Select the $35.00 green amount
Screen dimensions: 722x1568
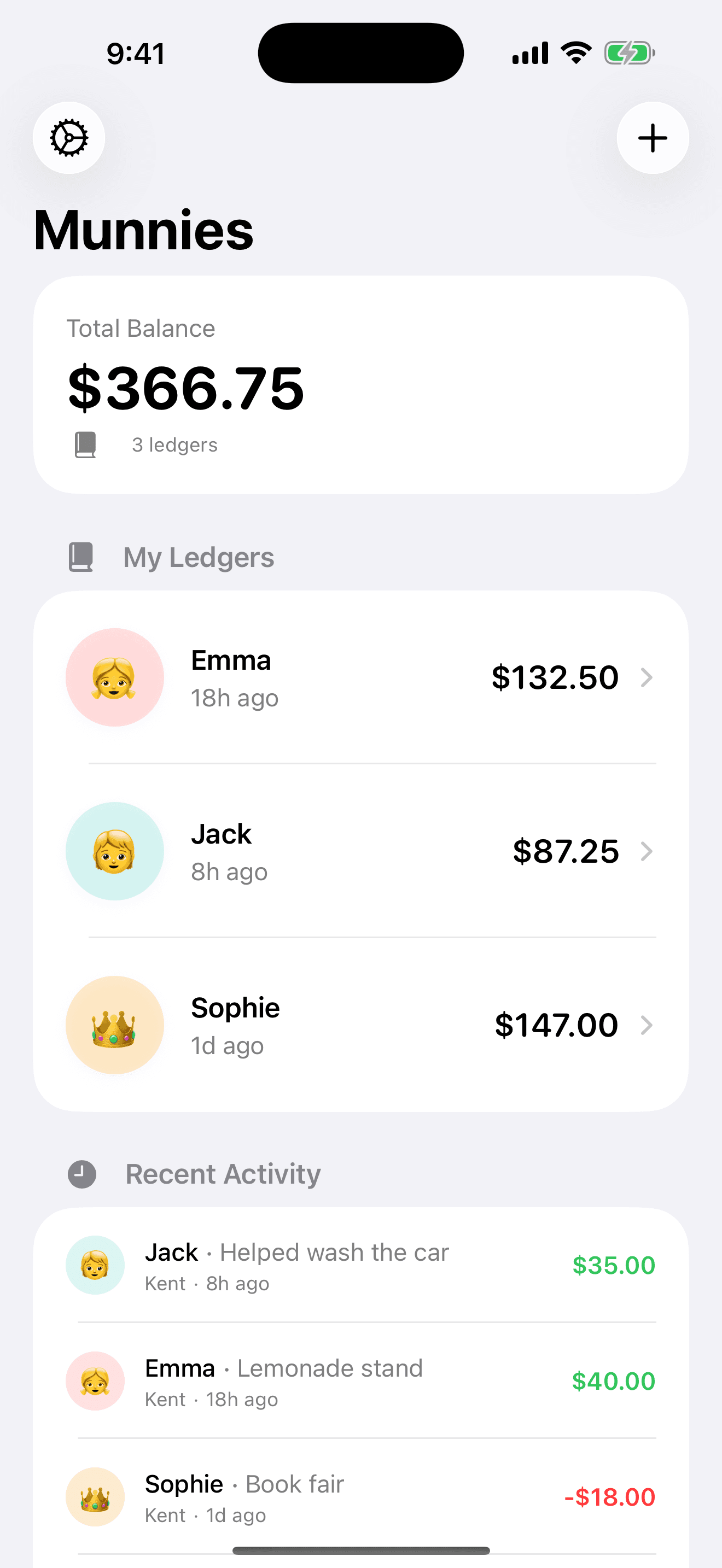click(x=614, y=1264)
